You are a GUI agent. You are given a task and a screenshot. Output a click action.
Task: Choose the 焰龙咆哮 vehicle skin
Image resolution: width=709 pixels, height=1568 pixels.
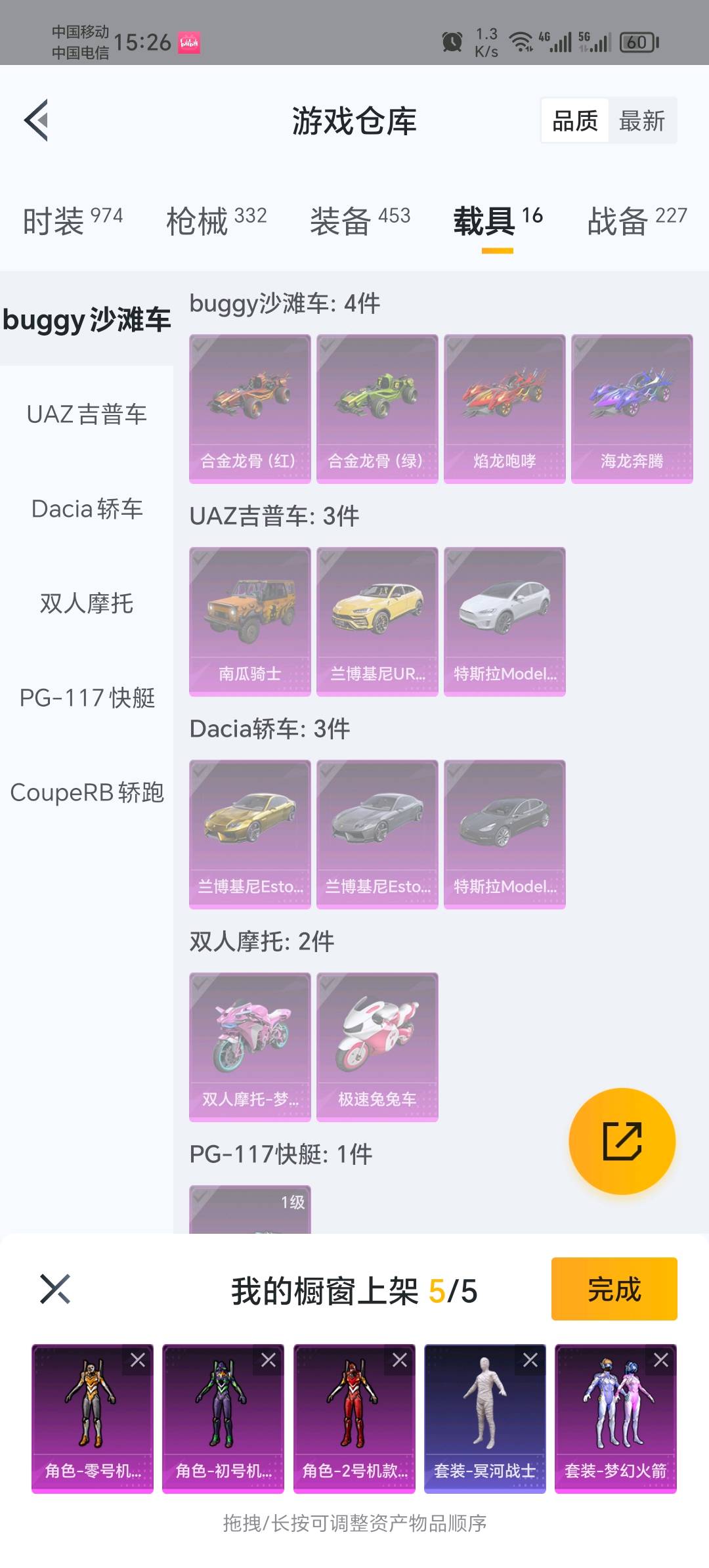point(504,408)
